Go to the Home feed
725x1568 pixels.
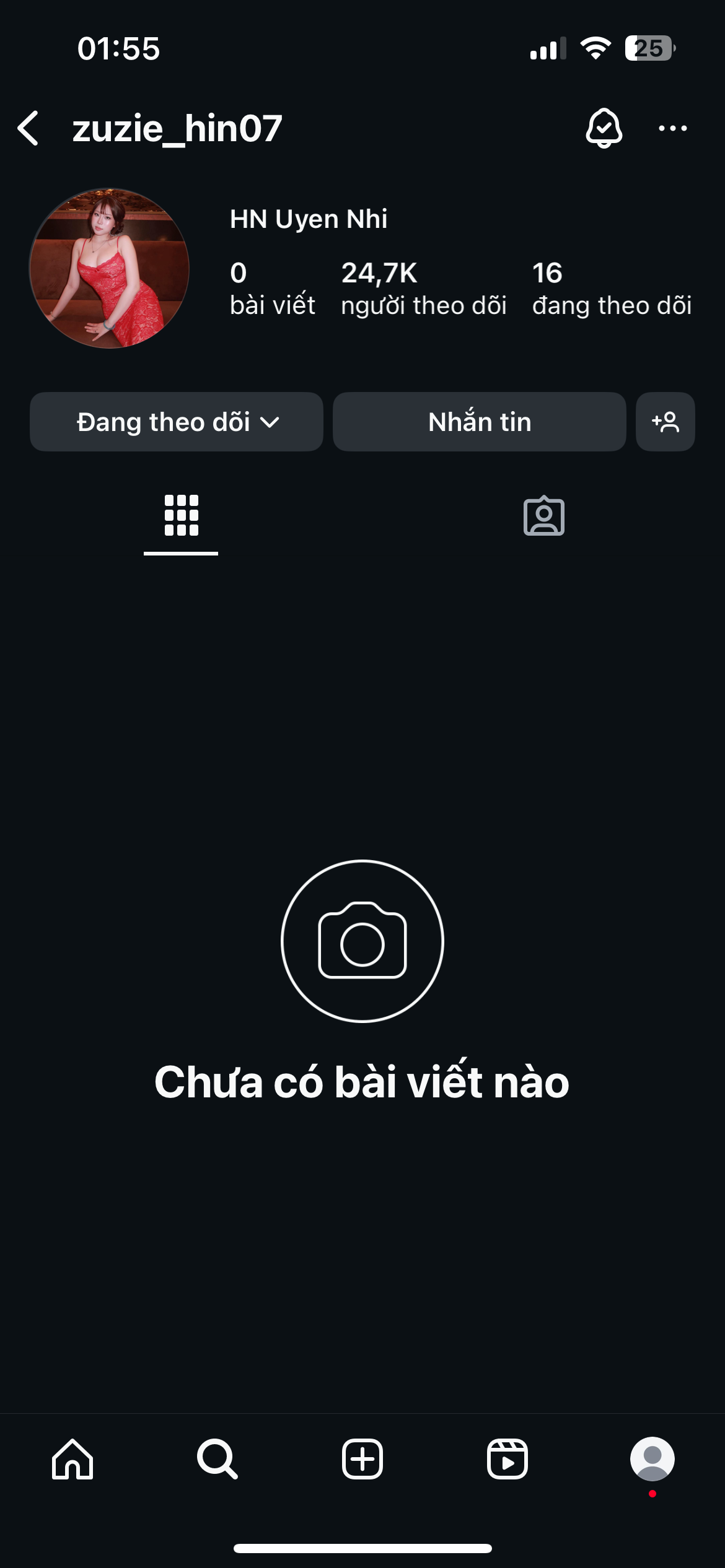tap(72, 1459)
